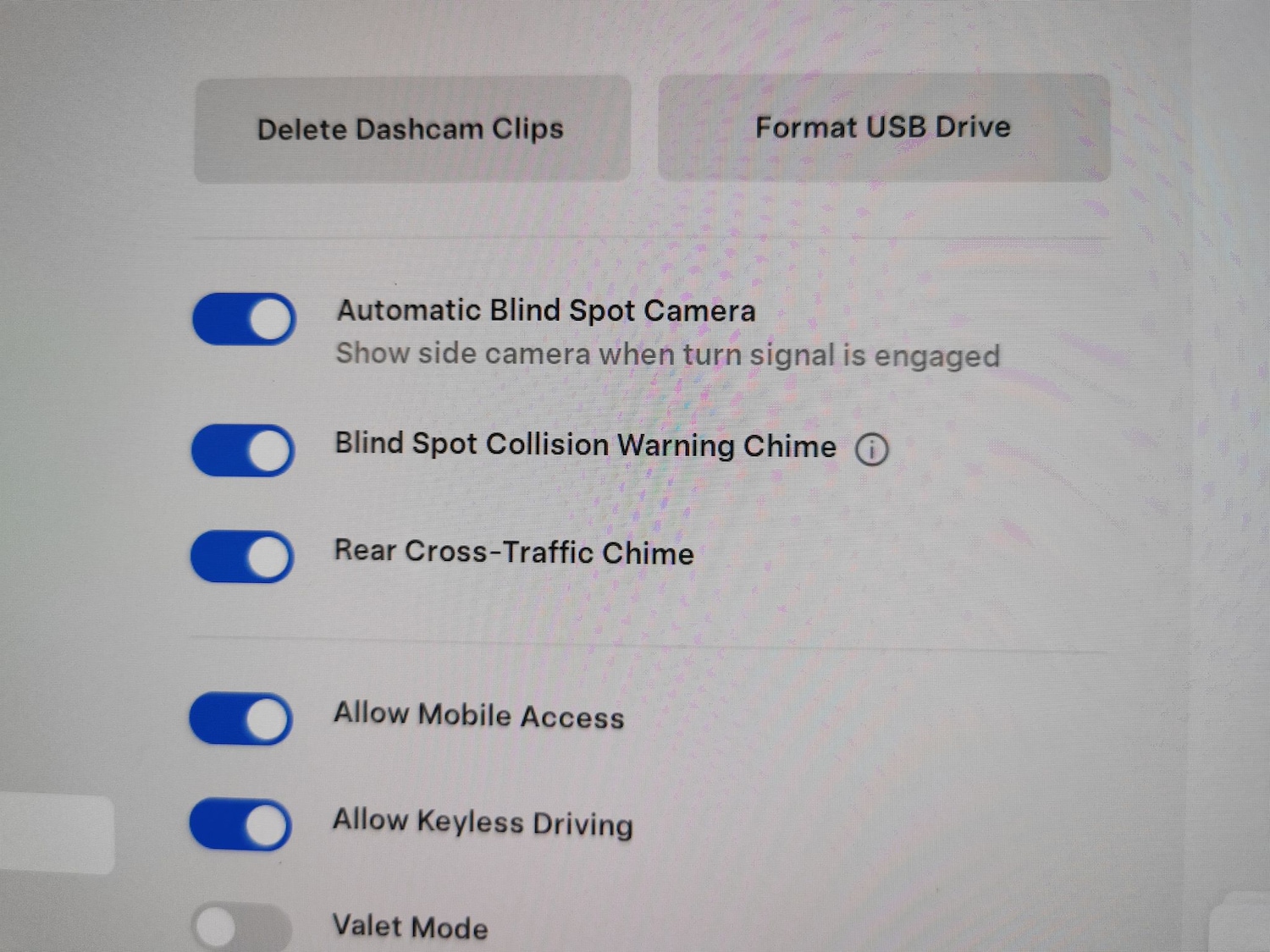Turn off Automatic Blind Spot Camera
This screenshot has height=952, width=1270.
[245, 319]
